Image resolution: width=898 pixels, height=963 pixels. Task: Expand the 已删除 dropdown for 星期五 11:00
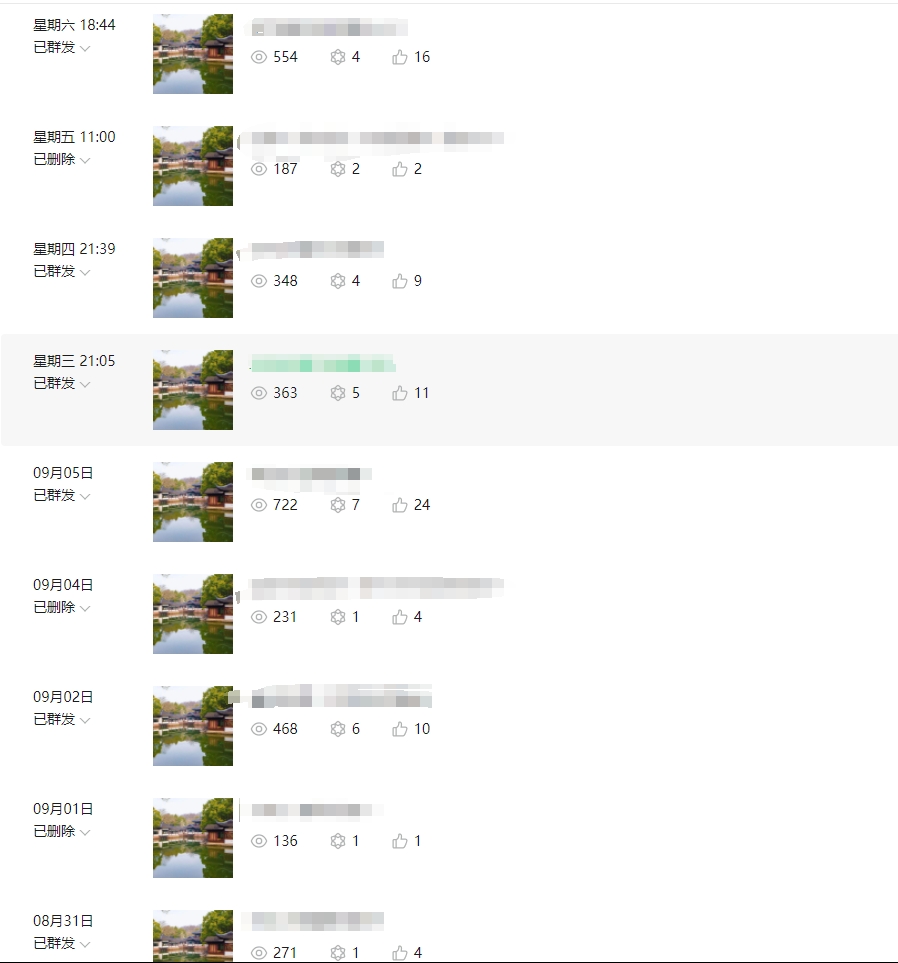[x=62, y=160]
